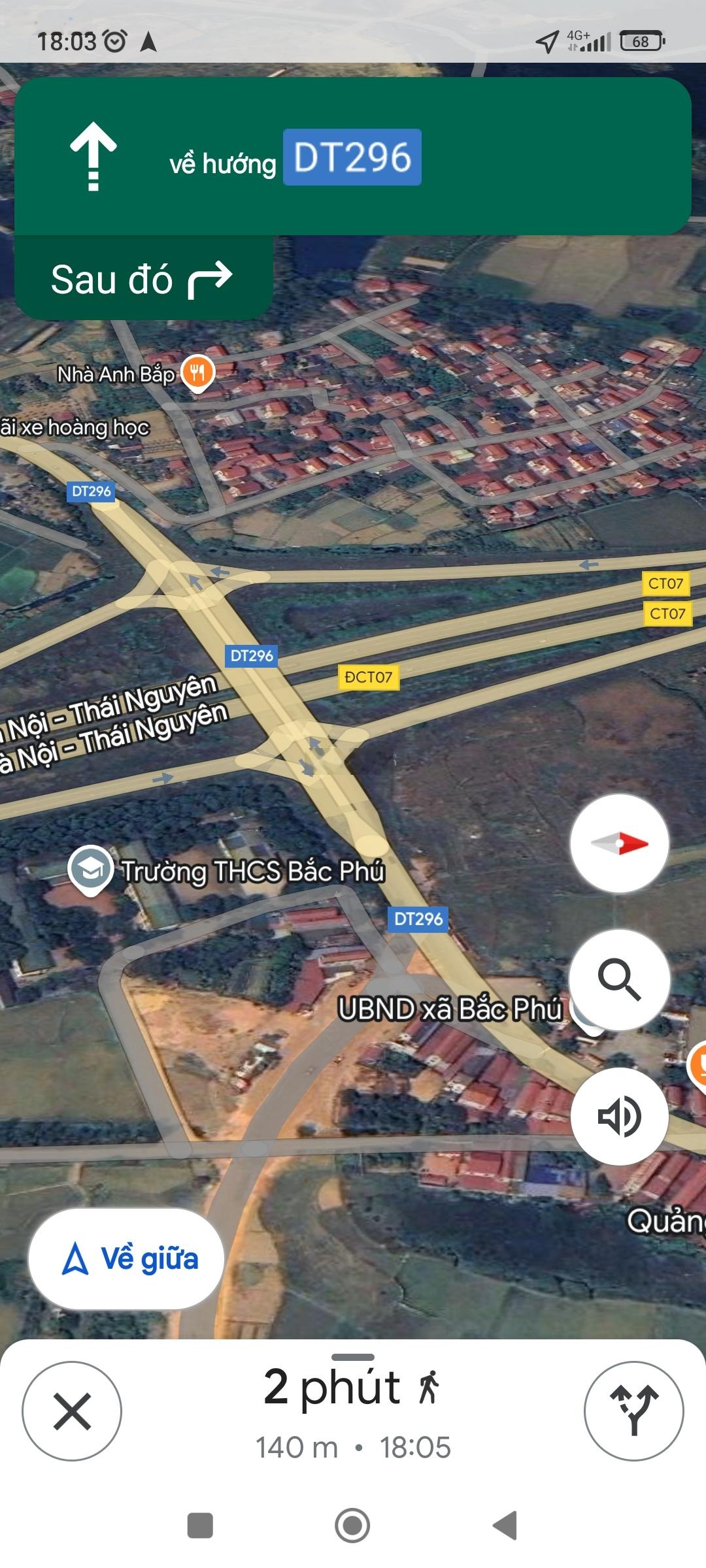Open the DT296 direction banner
The image size is (706, 1568).
(x=353, y=157)
